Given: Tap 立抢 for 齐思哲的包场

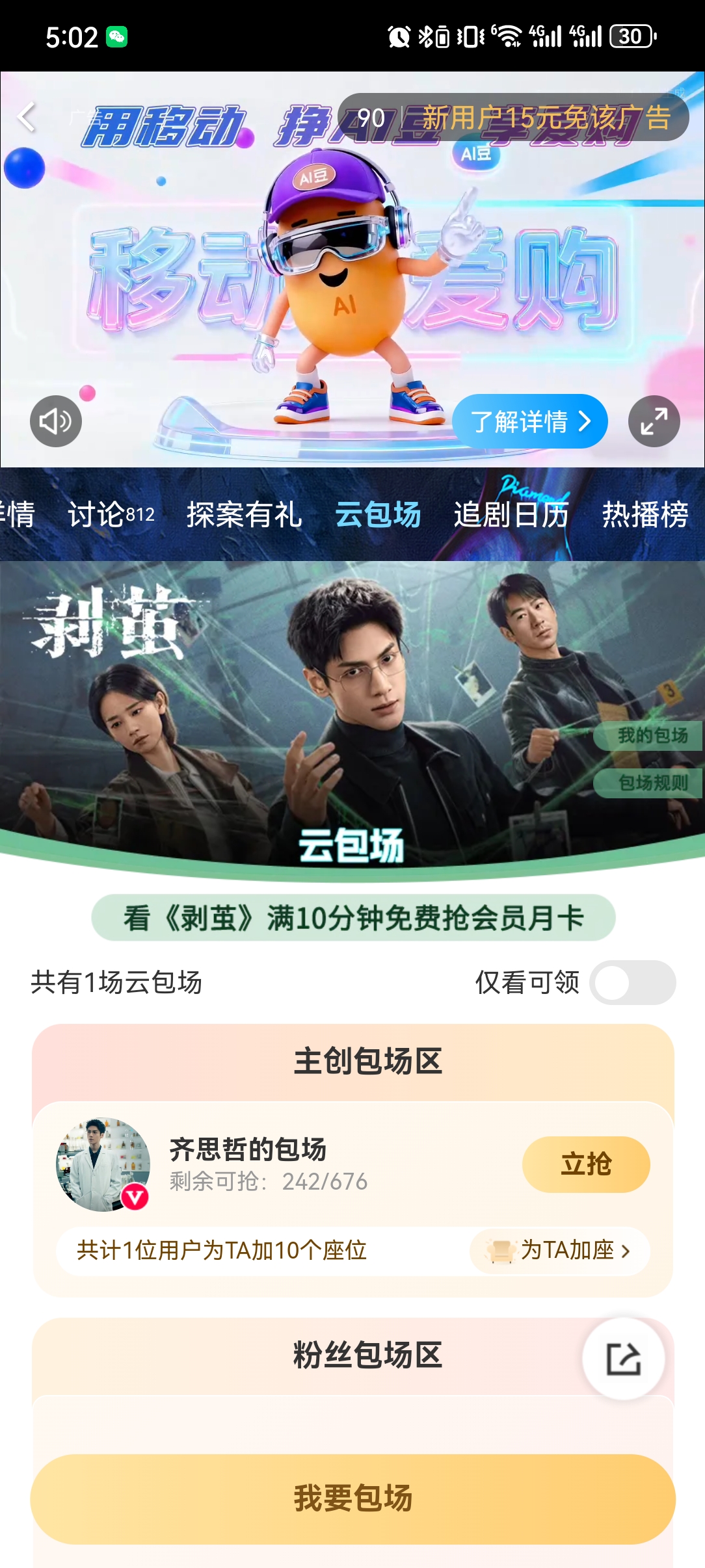Looking at the screenshot, I should (x=585, y=1164).
